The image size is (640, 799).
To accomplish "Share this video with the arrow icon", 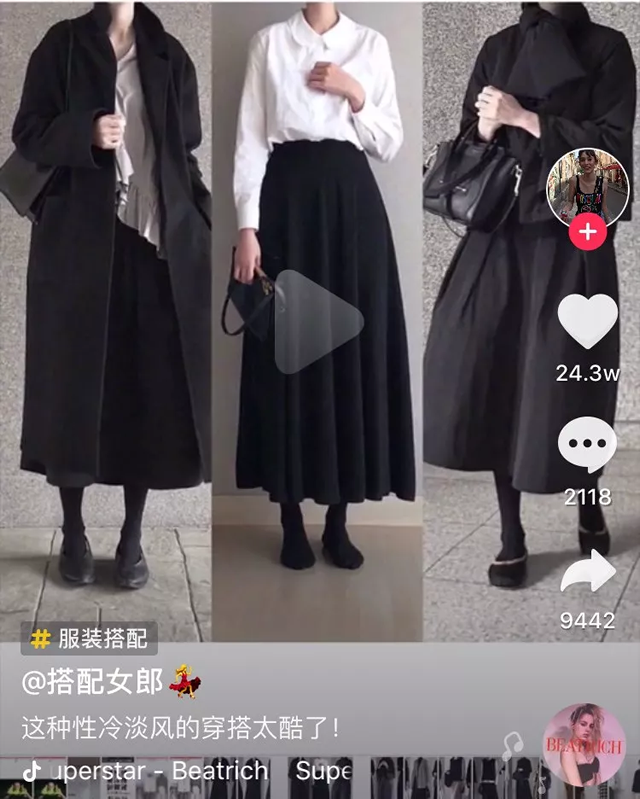I will [588, 572].
